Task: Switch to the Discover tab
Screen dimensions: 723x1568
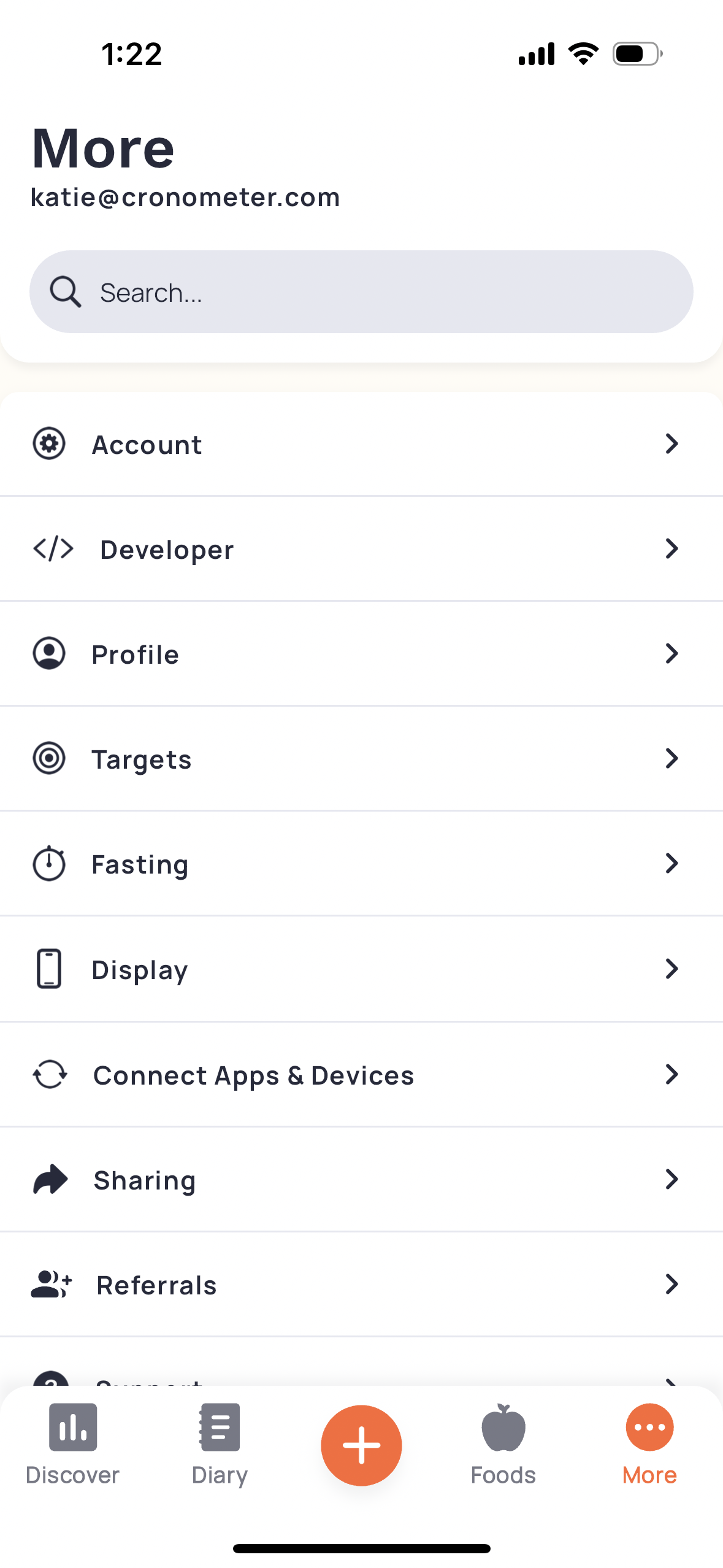Action: (x=72, y=1445)
